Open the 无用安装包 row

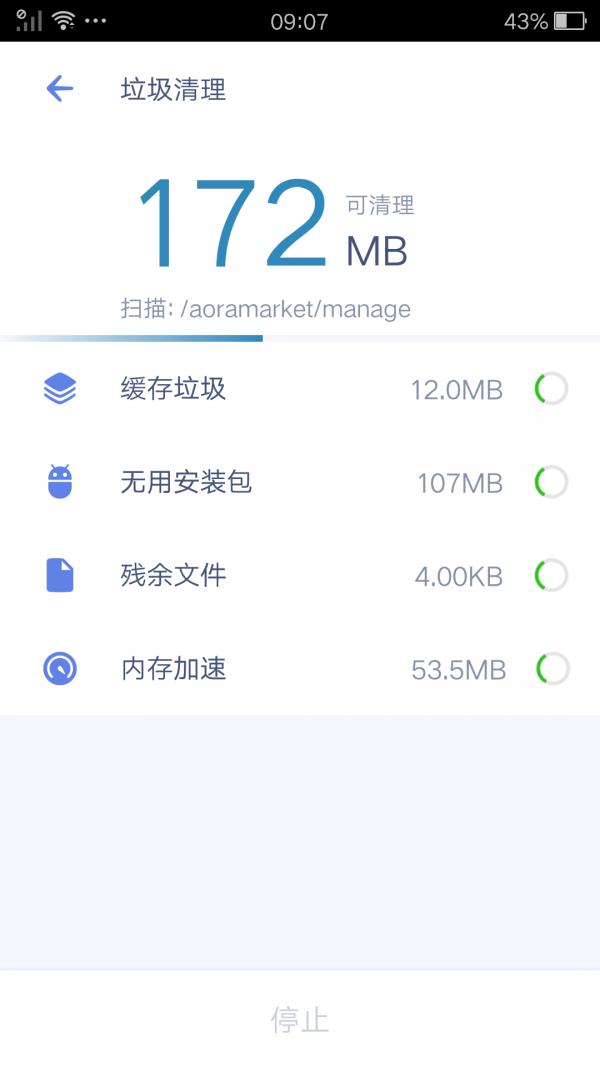coord(300,482)
